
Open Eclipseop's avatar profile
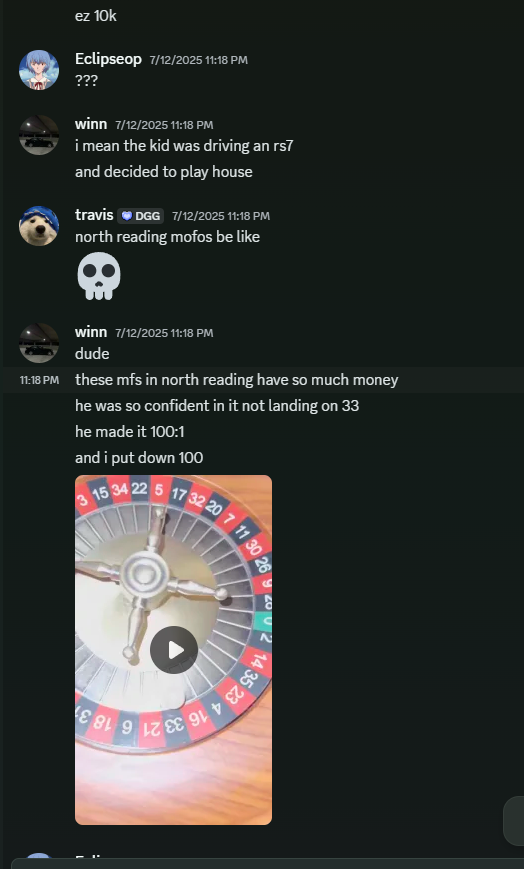39,70
